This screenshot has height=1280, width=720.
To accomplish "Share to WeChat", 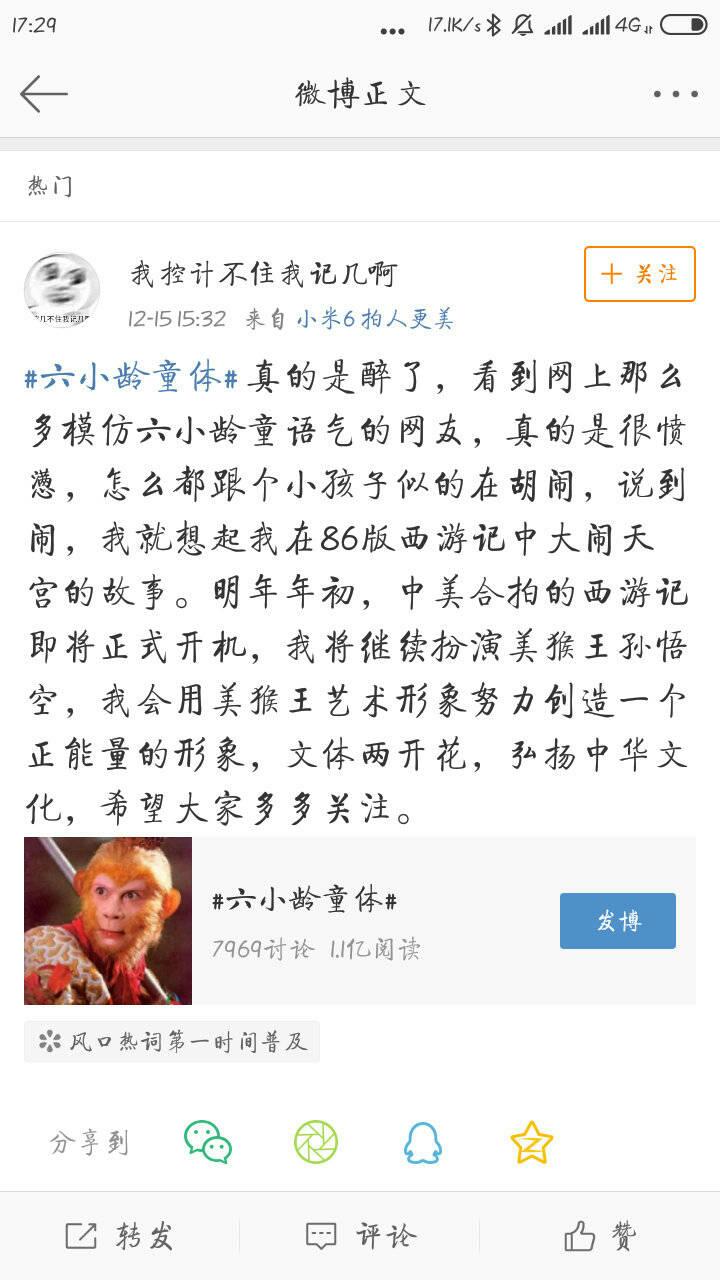I will (x=208, y=1142).
